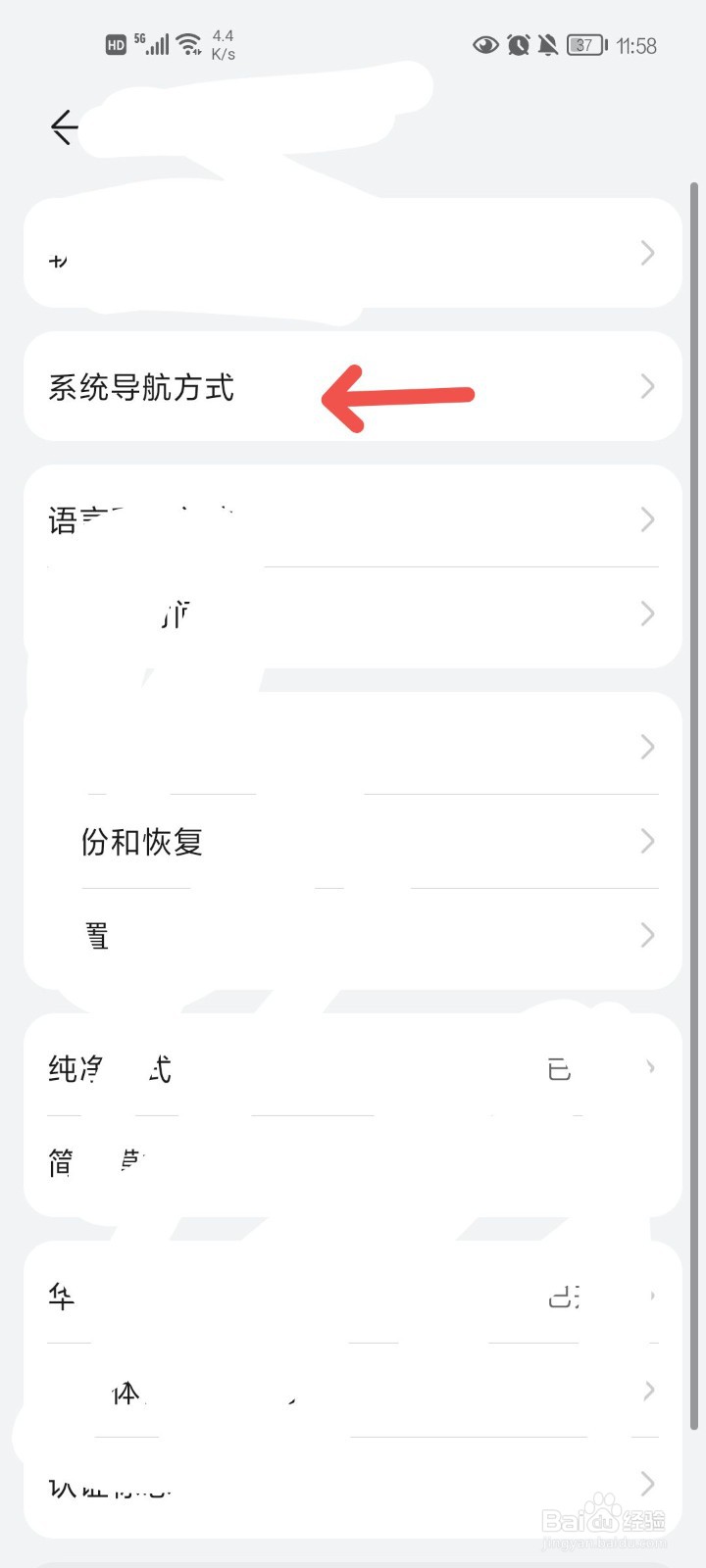
Task: Tap the eye comfort mode status icon
Action: 484,44
